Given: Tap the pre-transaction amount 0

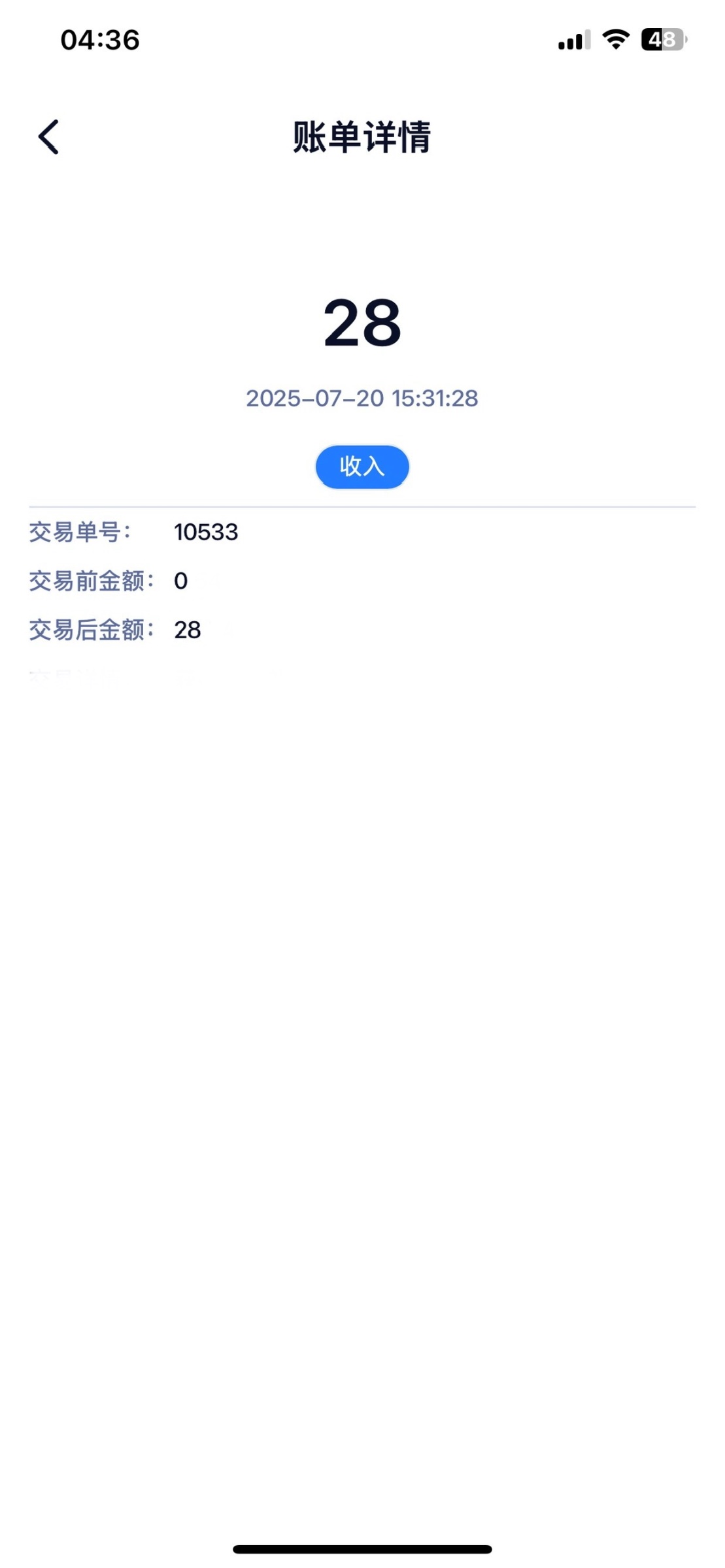Looking at the screenshot, I should (181, 581).
